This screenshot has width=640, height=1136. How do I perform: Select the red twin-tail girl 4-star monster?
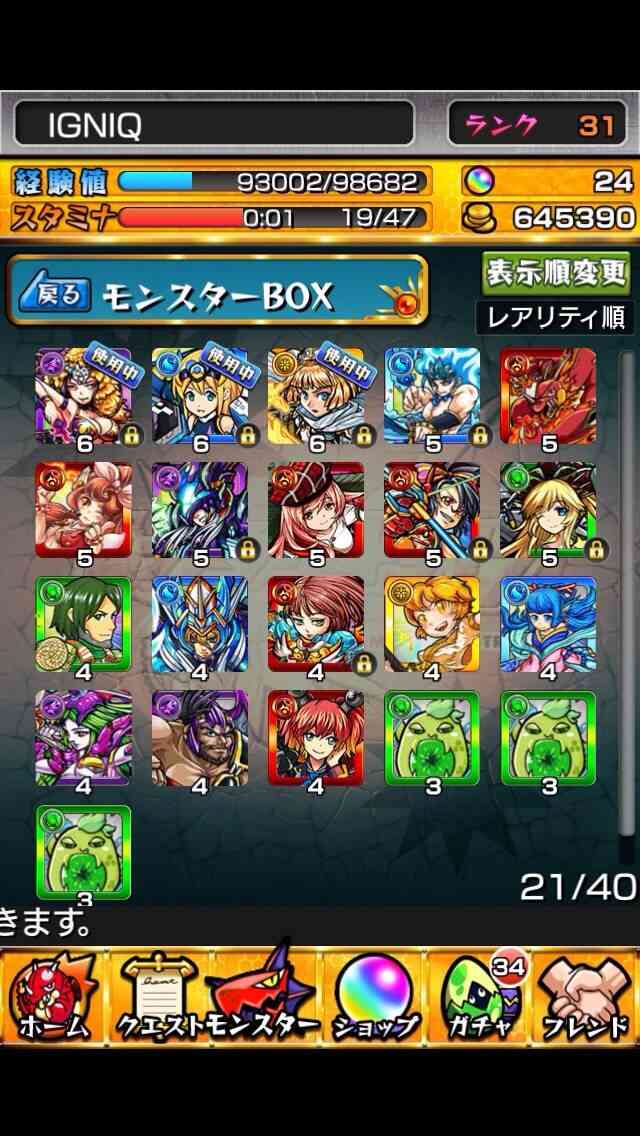[316, 738]
